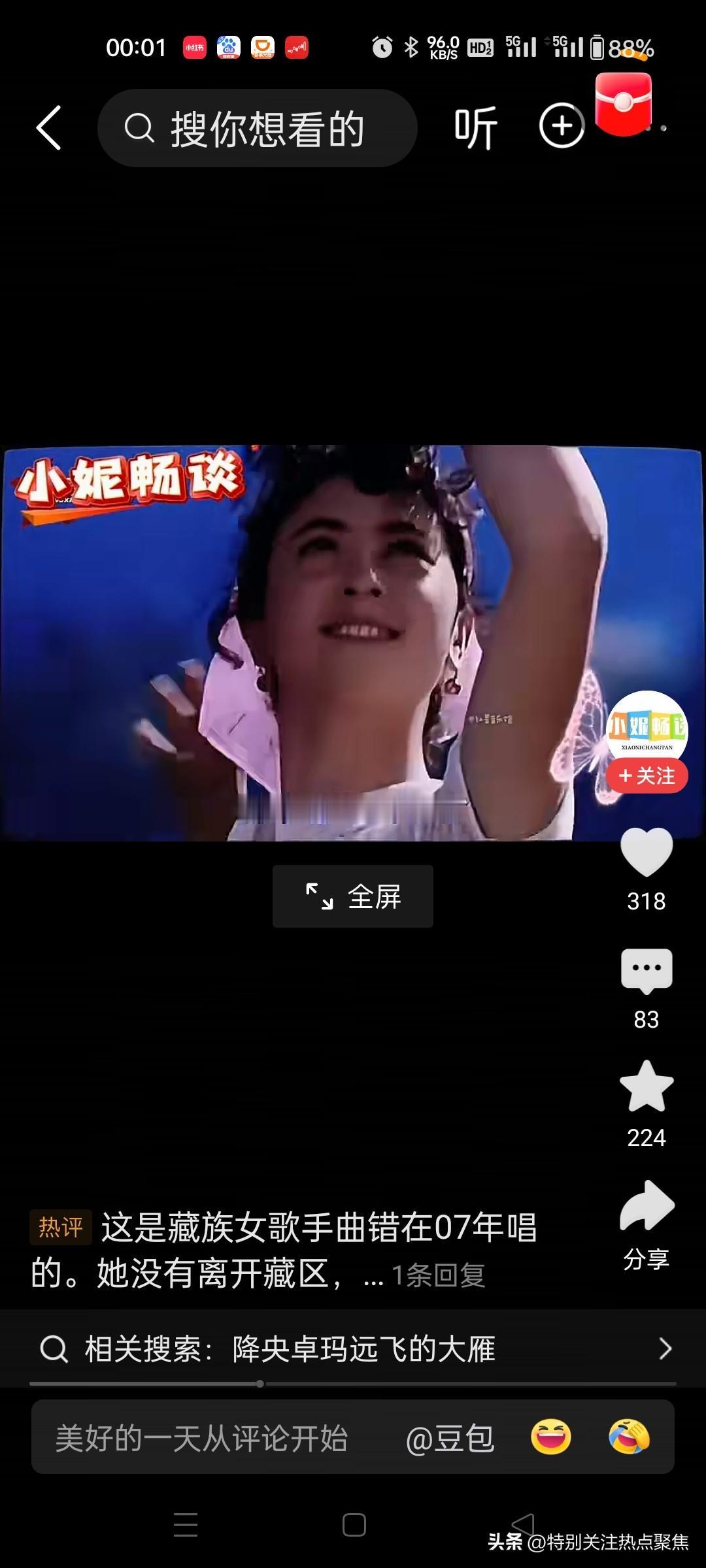Image resolution: width=706 pixels, height=1568 pixels.
Task: Open the 搜你想看的 search box
Action: pyautogui.click(x=258, y=128)
